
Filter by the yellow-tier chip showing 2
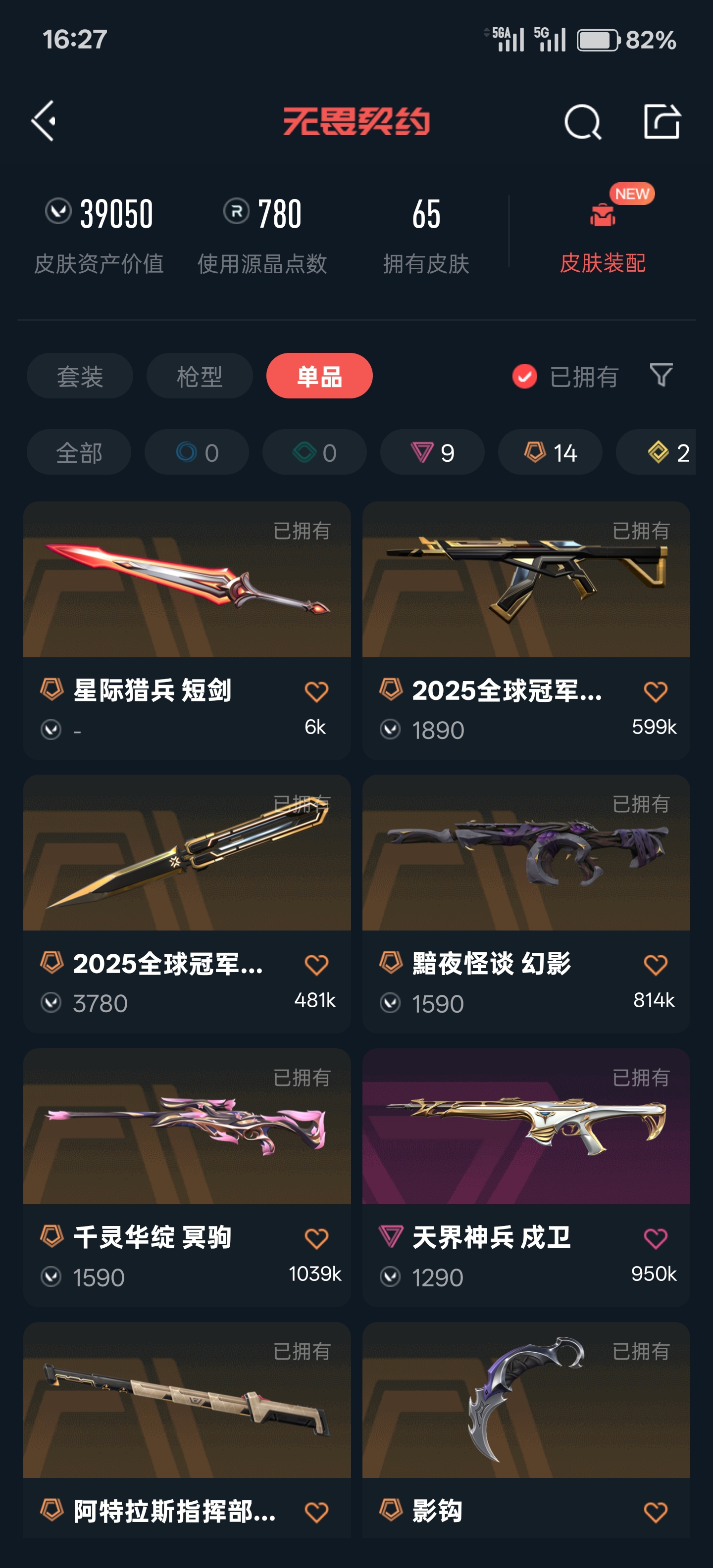667,453
